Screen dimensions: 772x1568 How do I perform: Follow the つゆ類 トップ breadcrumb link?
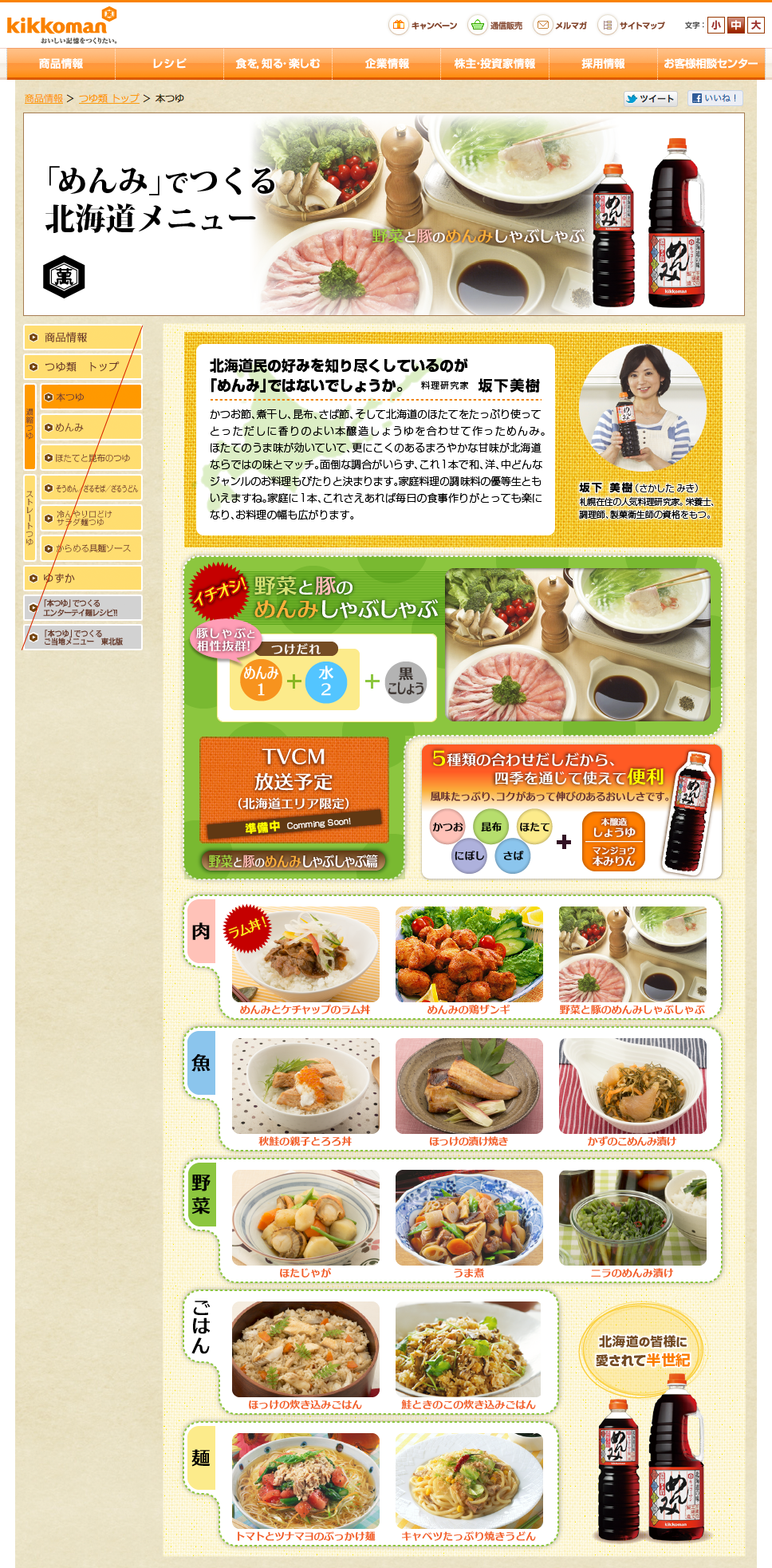point(108,98)
